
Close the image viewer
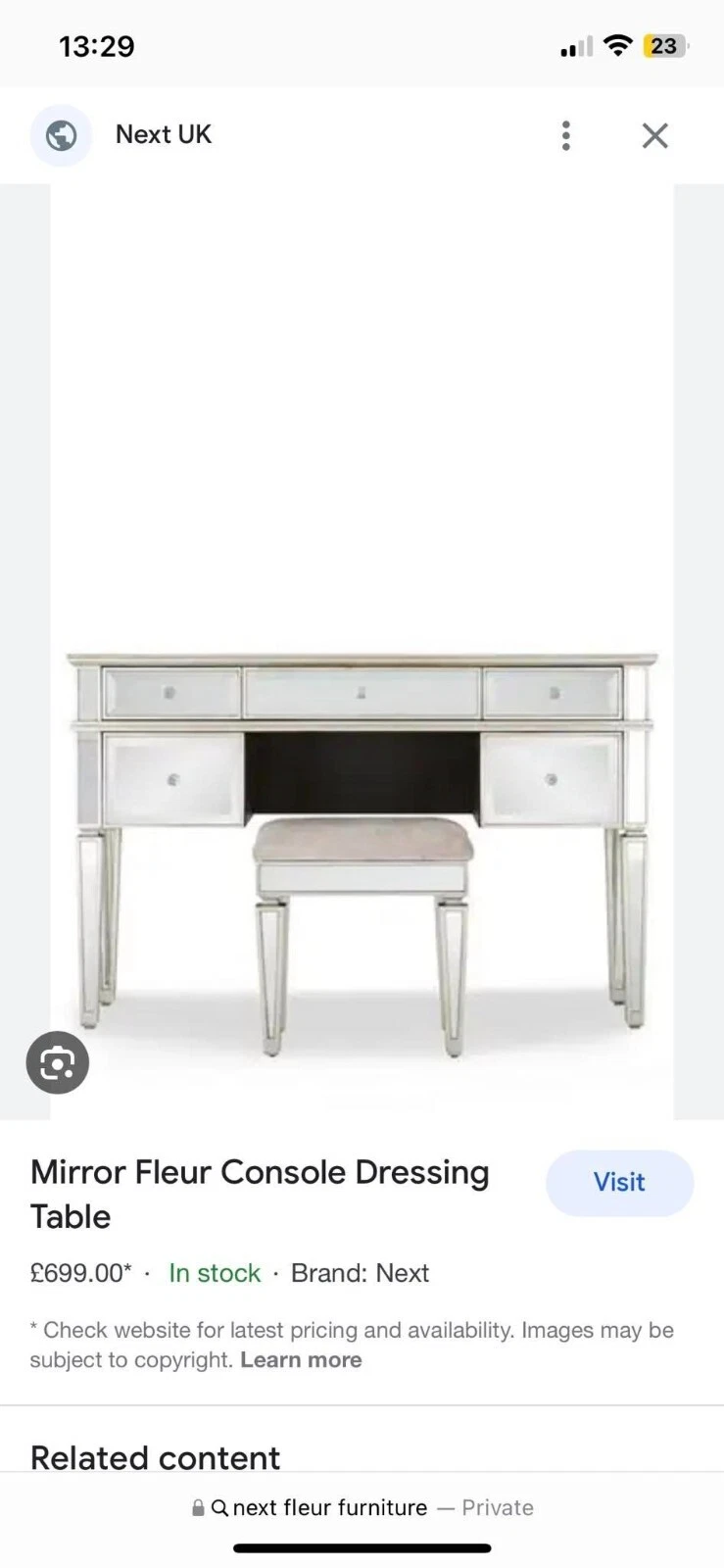point(654,135)
